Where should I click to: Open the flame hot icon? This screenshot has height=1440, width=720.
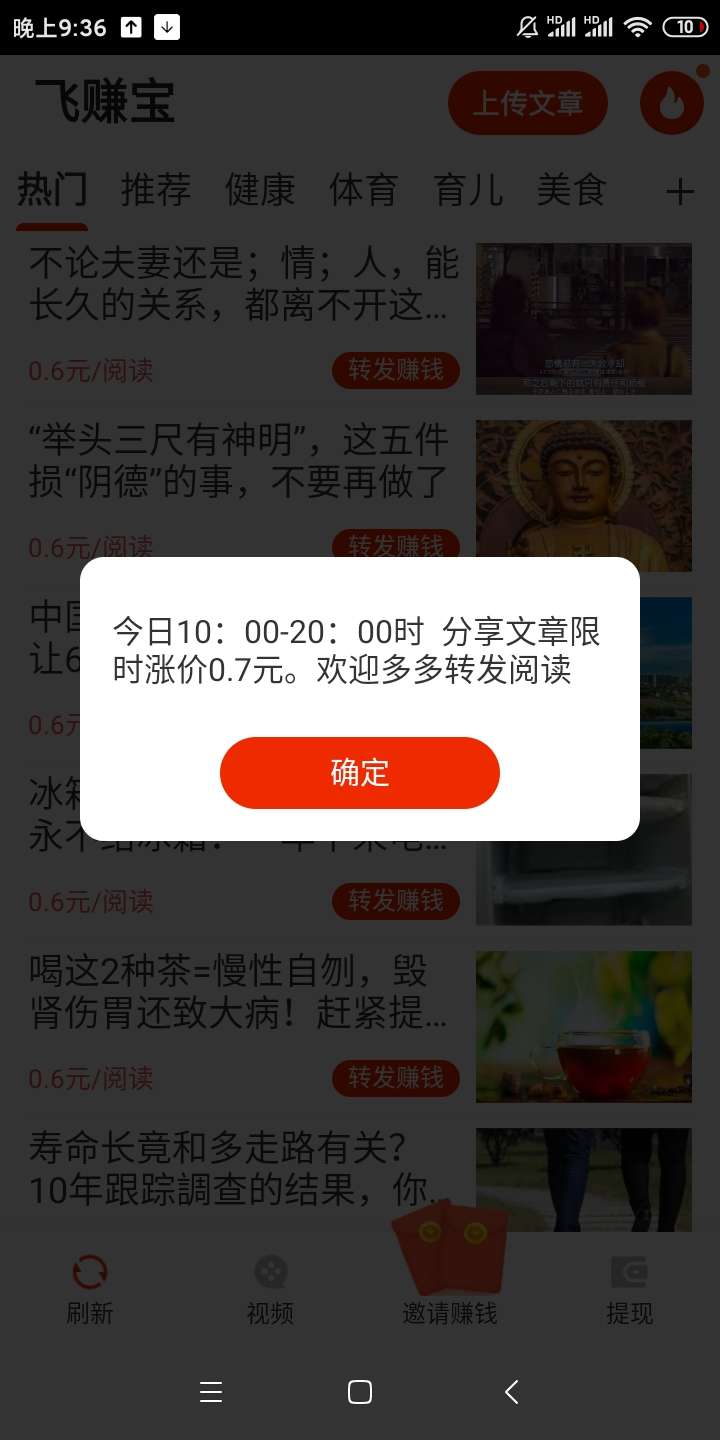(x=672, y=103)
